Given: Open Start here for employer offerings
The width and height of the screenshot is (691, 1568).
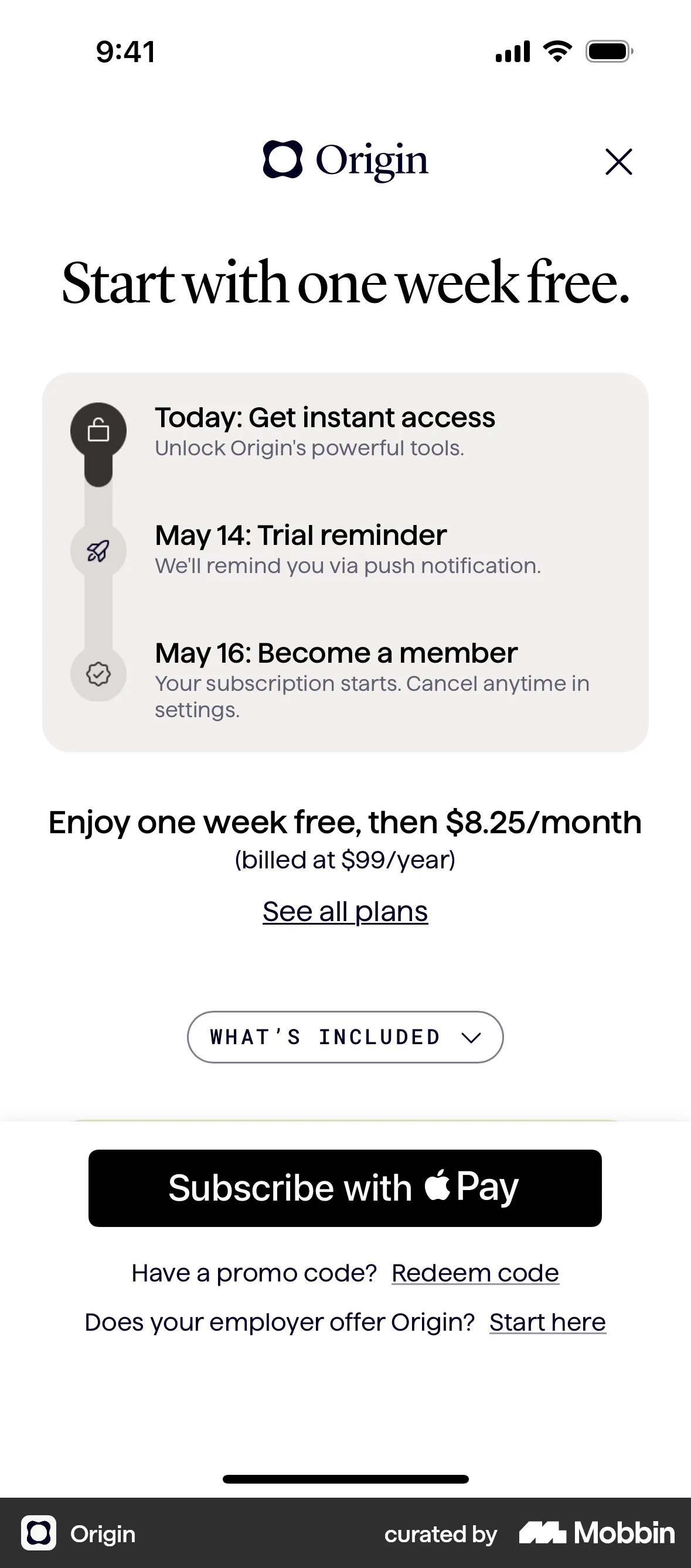Looking at the screenshot, I should (547, 1321).
